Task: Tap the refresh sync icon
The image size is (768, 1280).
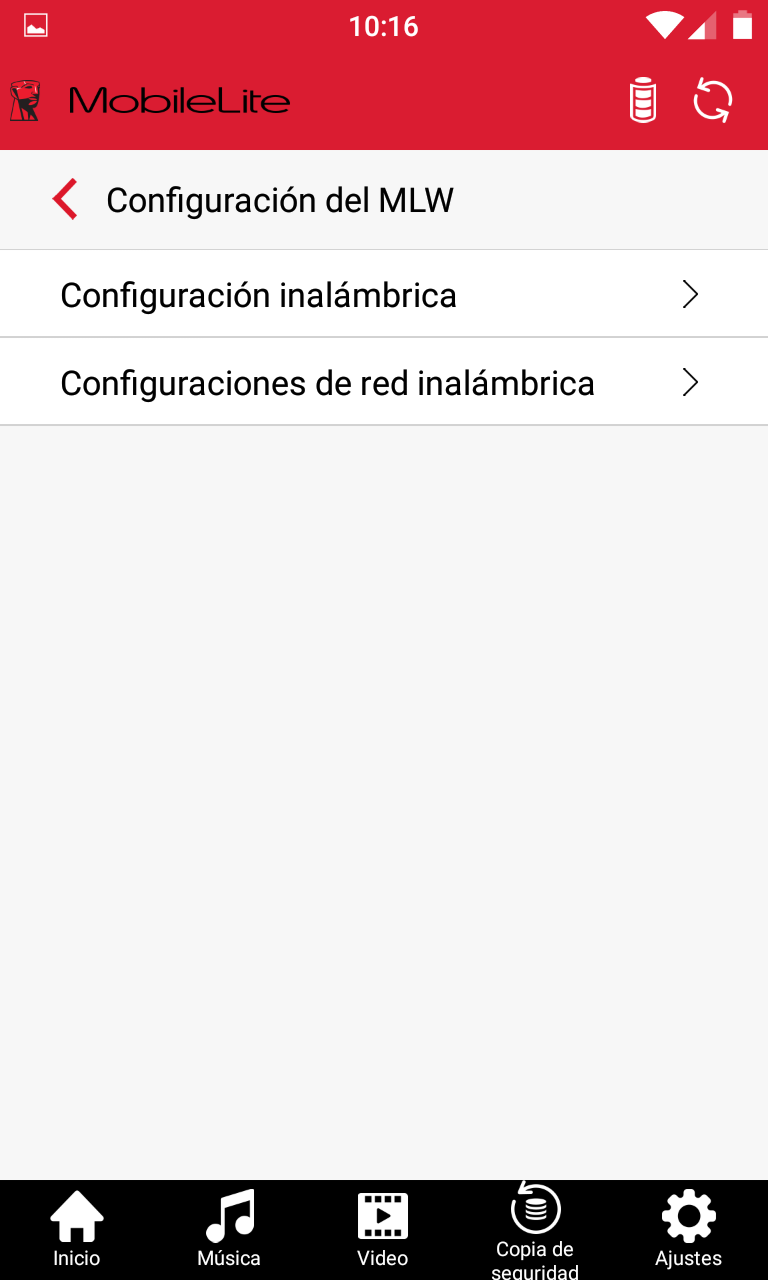Action: click(713, 101)
